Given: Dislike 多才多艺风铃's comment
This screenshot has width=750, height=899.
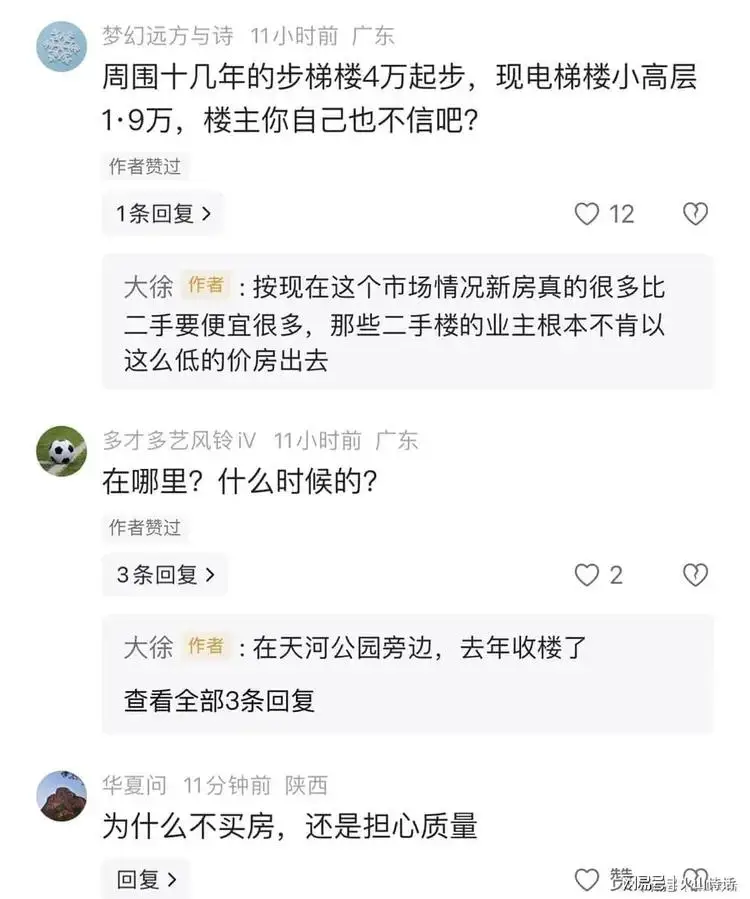Looking at the screenshot, I should click(694, 575).
